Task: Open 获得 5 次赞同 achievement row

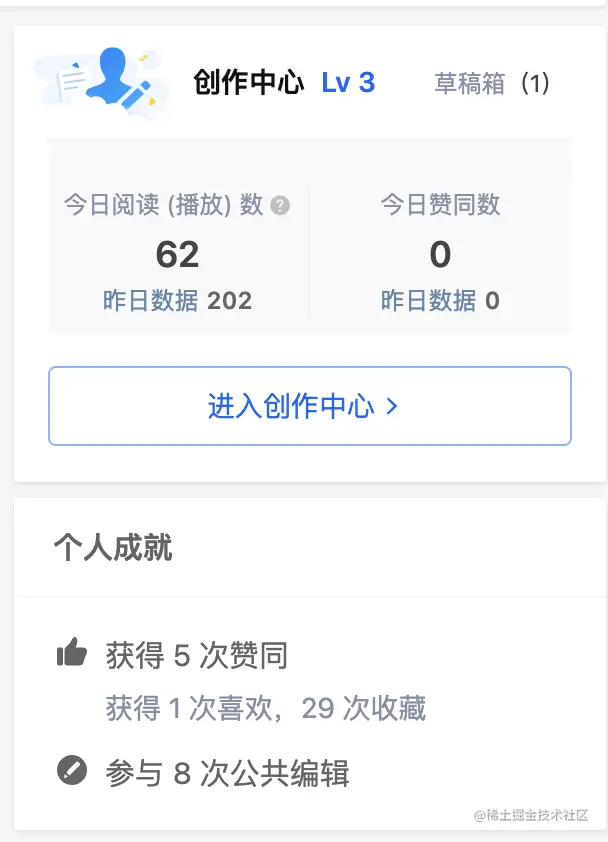Action: tap(197, 656)
